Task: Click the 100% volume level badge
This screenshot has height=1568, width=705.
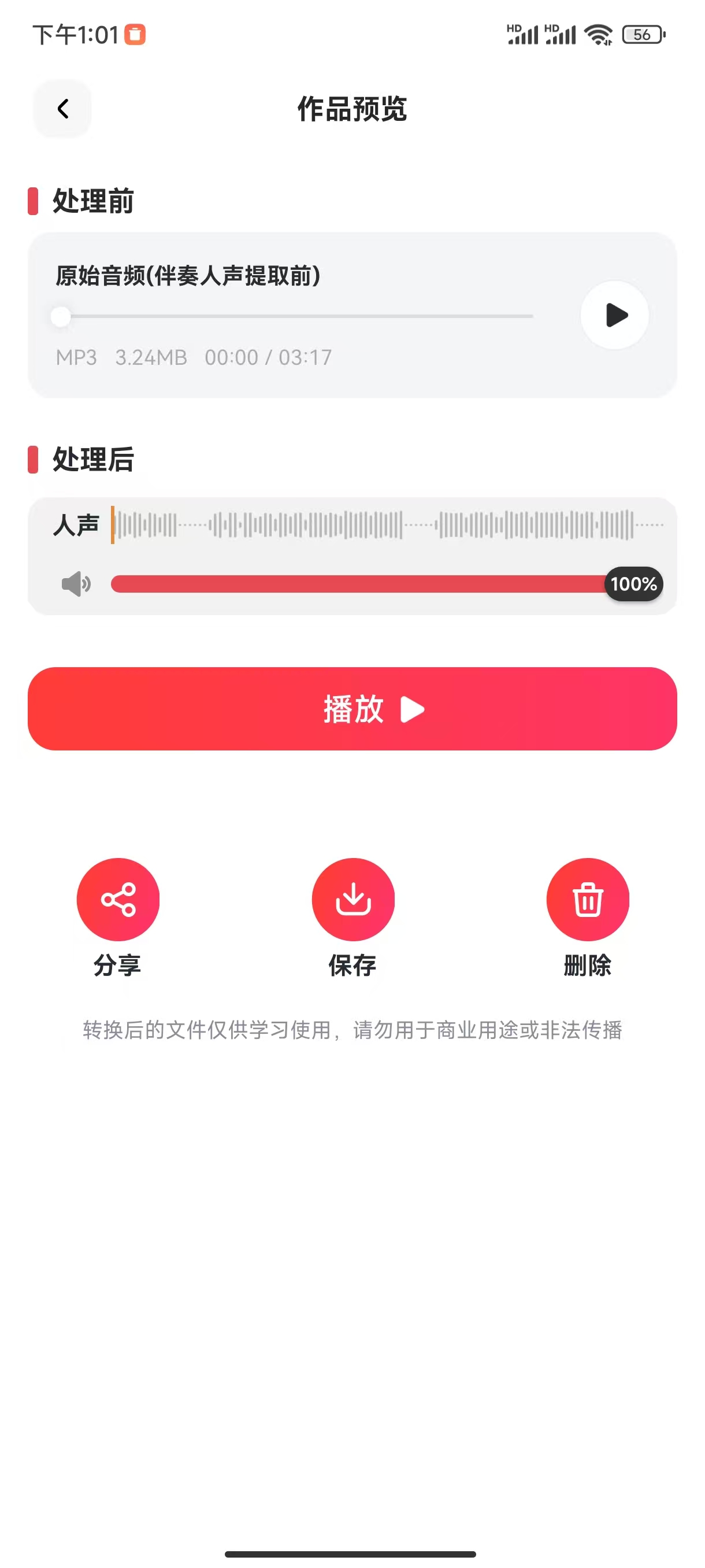Action: (x=633, y=584)
